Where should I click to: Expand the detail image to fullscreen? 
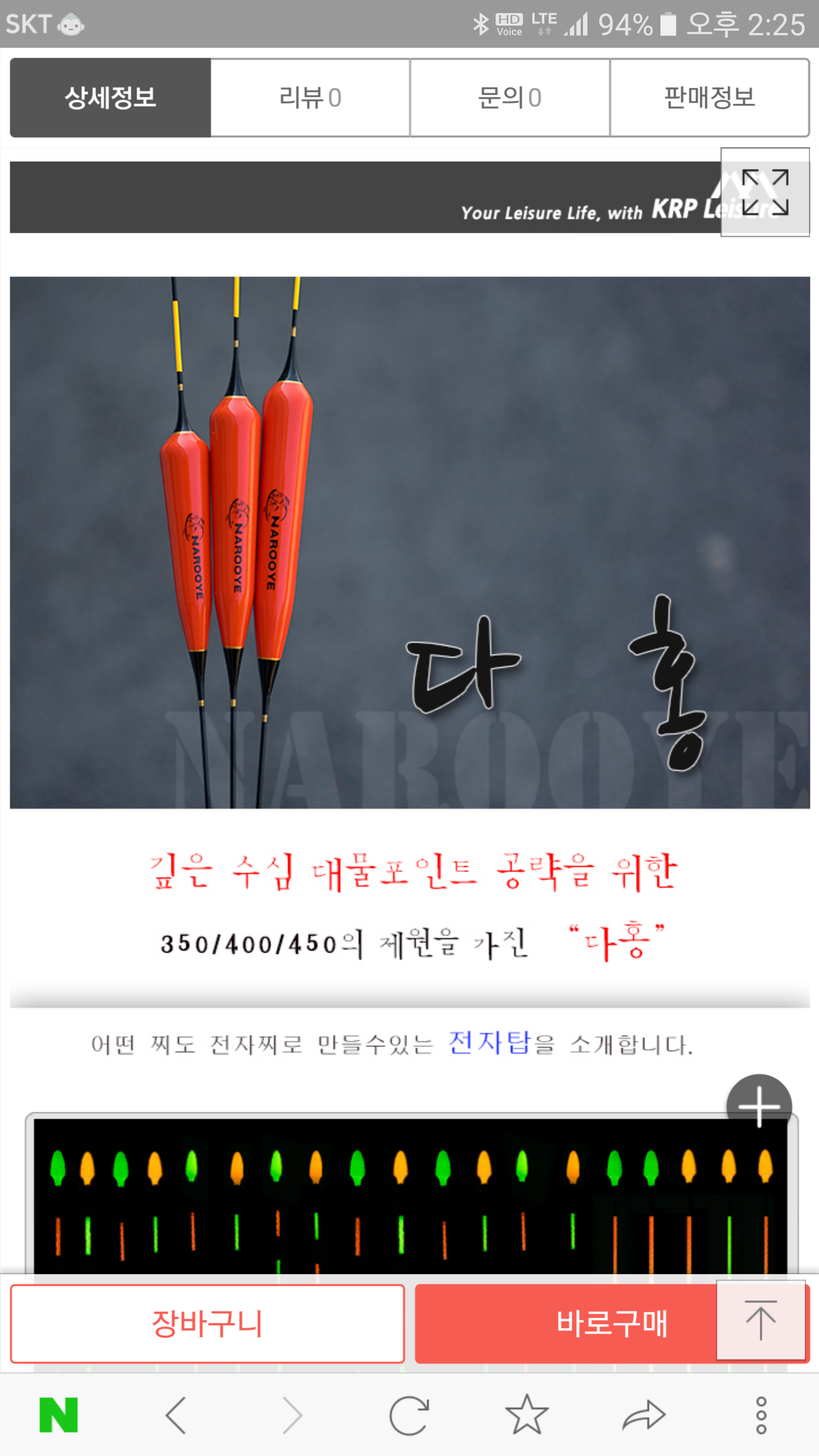click(x=765, y=192)
